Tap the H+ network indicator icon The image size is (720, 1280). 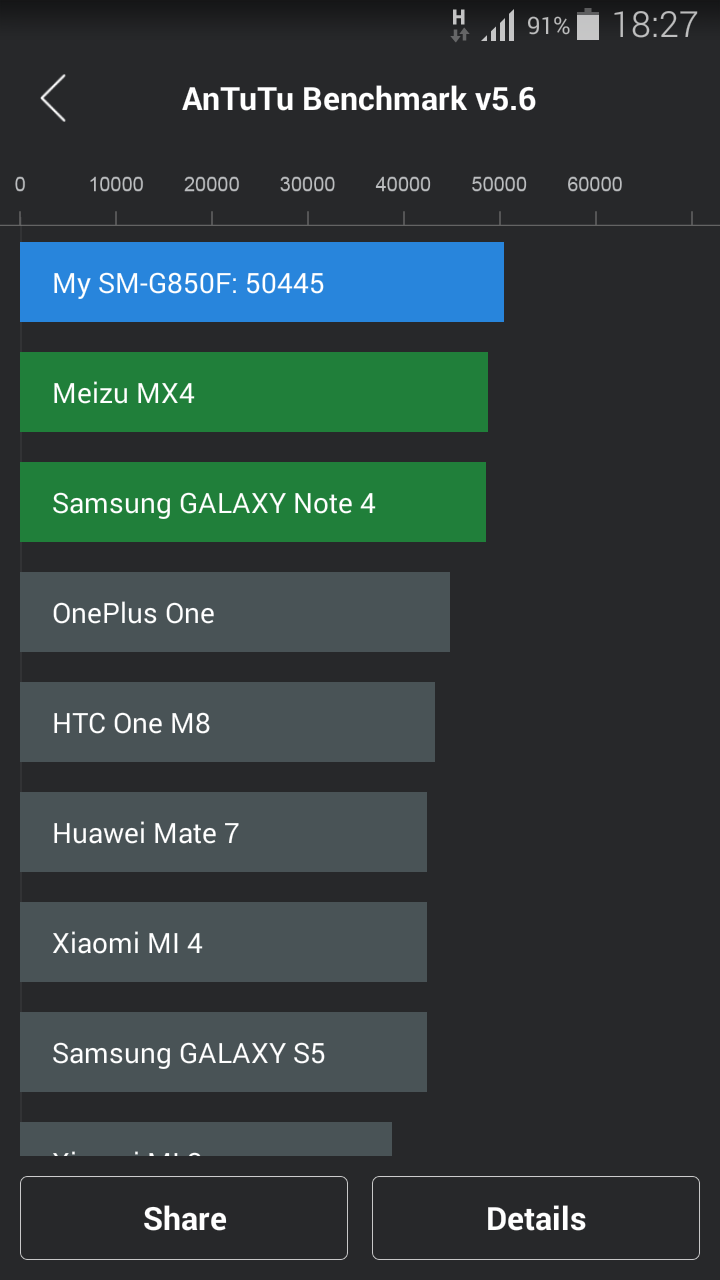pyautogui.click(x=458, y=25)
